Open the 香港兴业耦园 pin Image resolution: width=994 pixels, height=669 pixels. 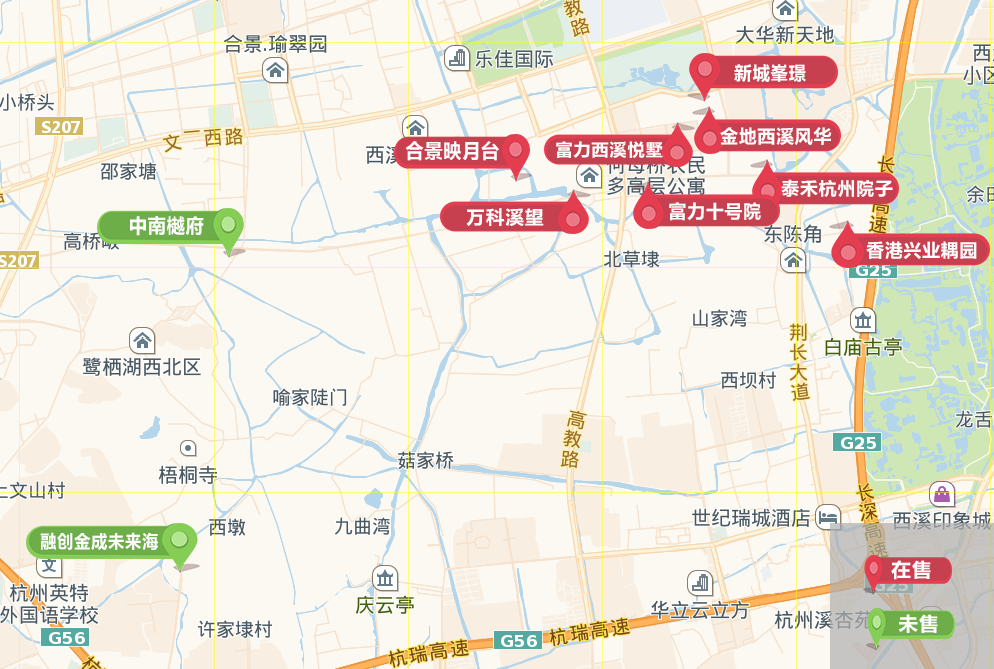pyautogui.click(x=910, y=250)
